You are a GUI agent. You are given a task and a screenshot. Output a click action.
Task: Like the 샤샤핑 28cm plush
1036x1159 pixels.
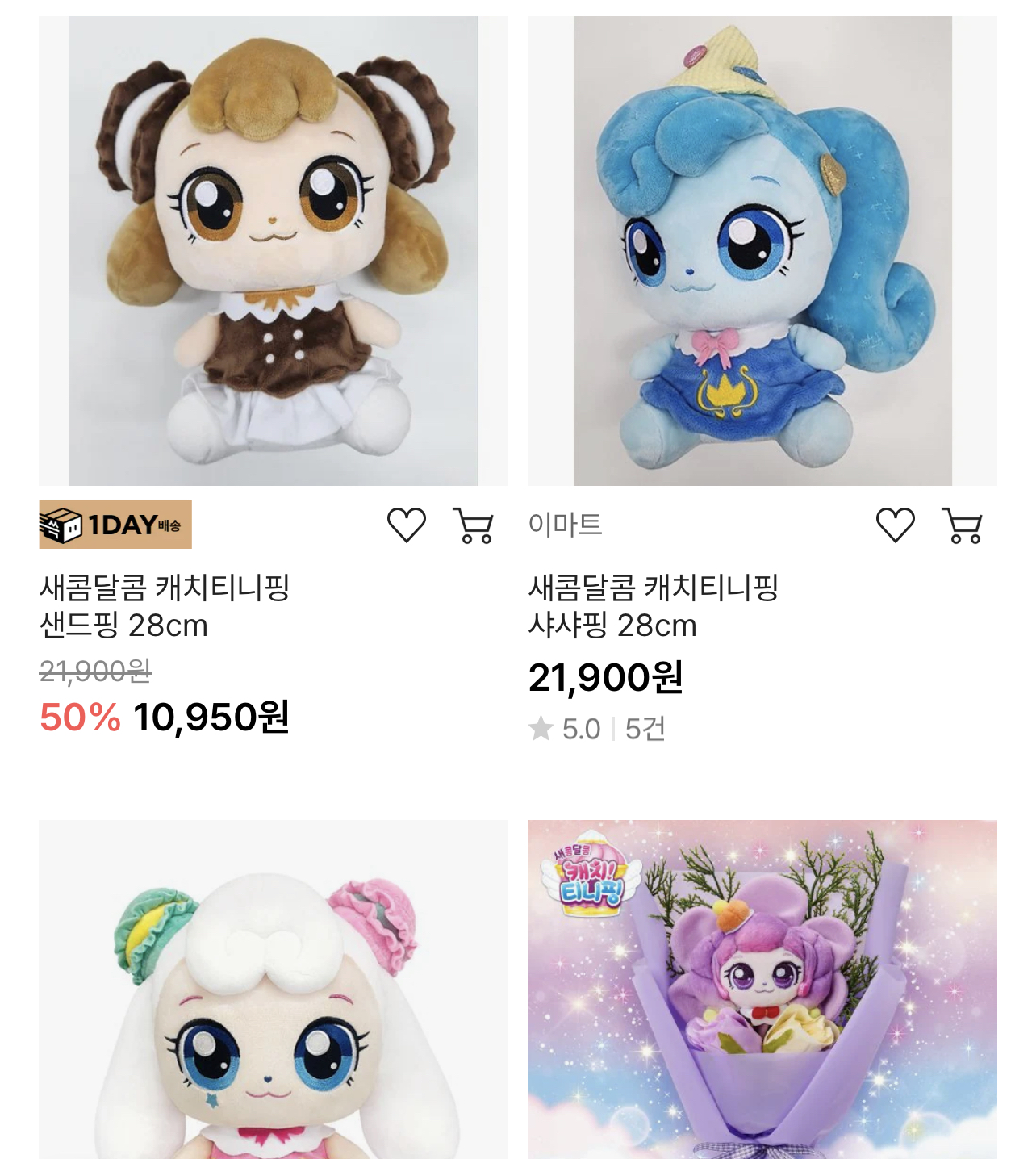(x=895, y=525)
